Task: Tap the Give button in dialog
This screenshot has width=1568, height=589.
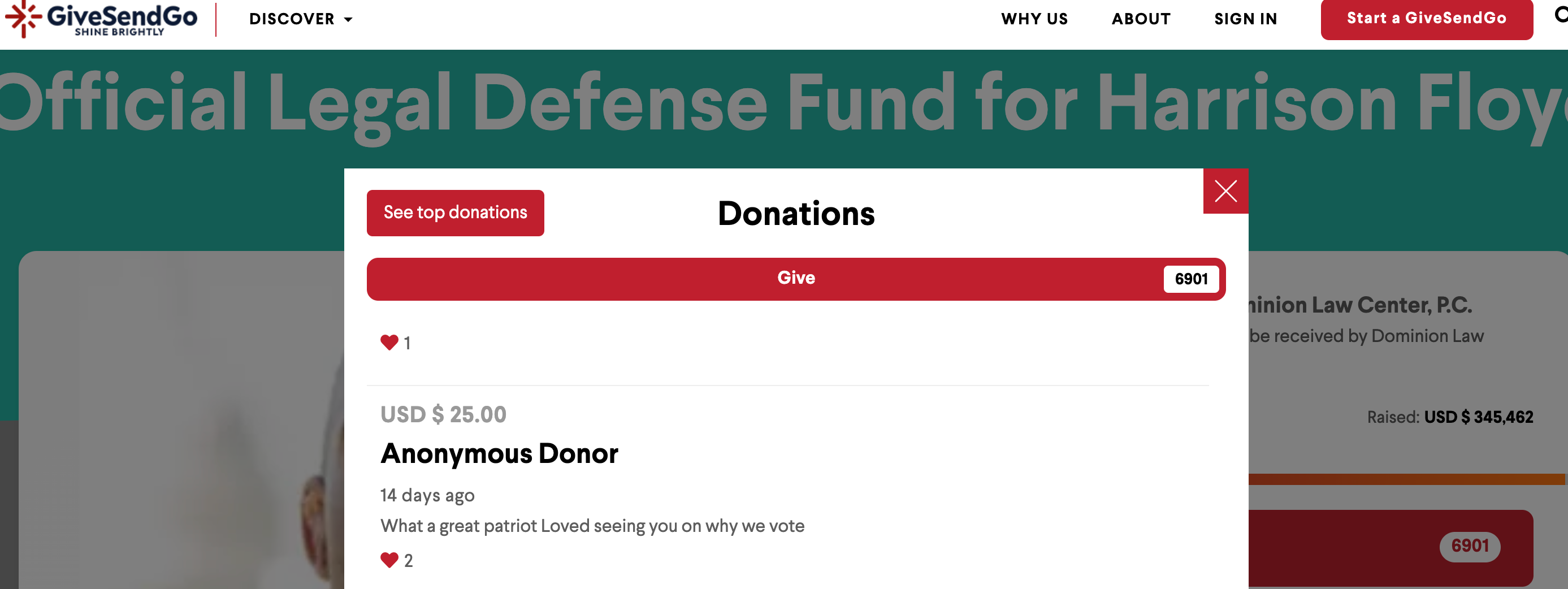Action: [795, 279]
